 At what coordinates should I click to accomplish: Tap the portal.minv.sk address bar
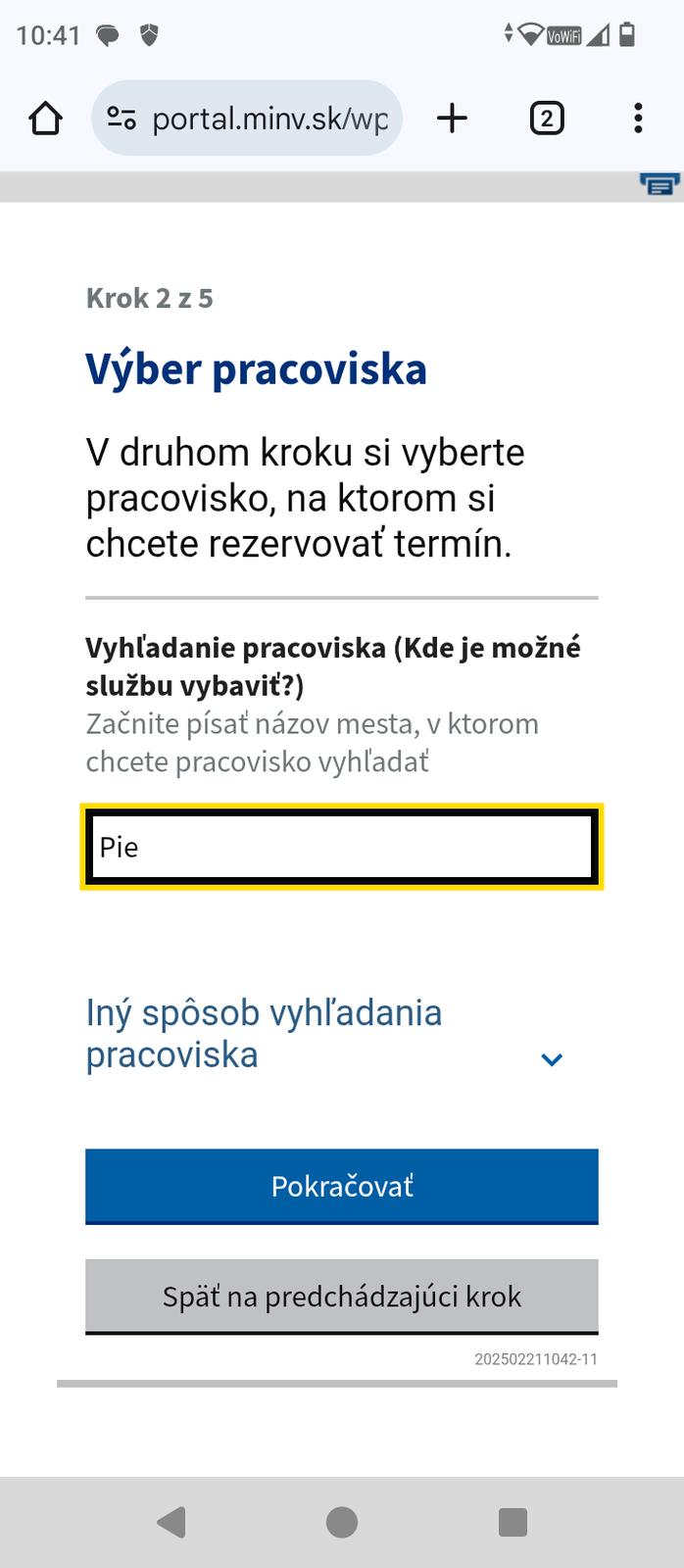pyautogui.click(x=269, y=119)
